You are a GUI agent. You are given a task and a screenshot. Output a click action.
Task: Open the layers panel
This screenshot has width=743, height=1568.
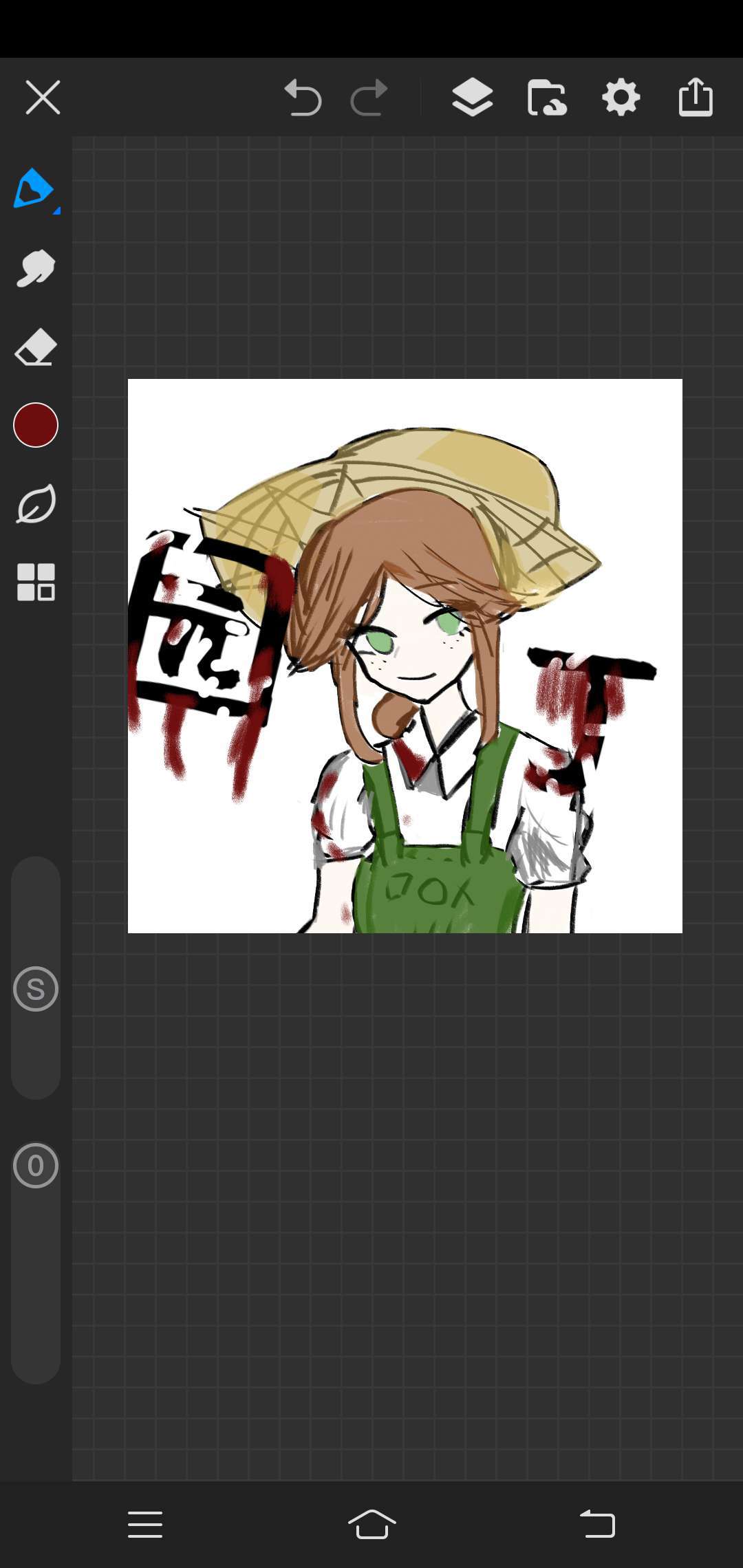click(x=473, y=97)
